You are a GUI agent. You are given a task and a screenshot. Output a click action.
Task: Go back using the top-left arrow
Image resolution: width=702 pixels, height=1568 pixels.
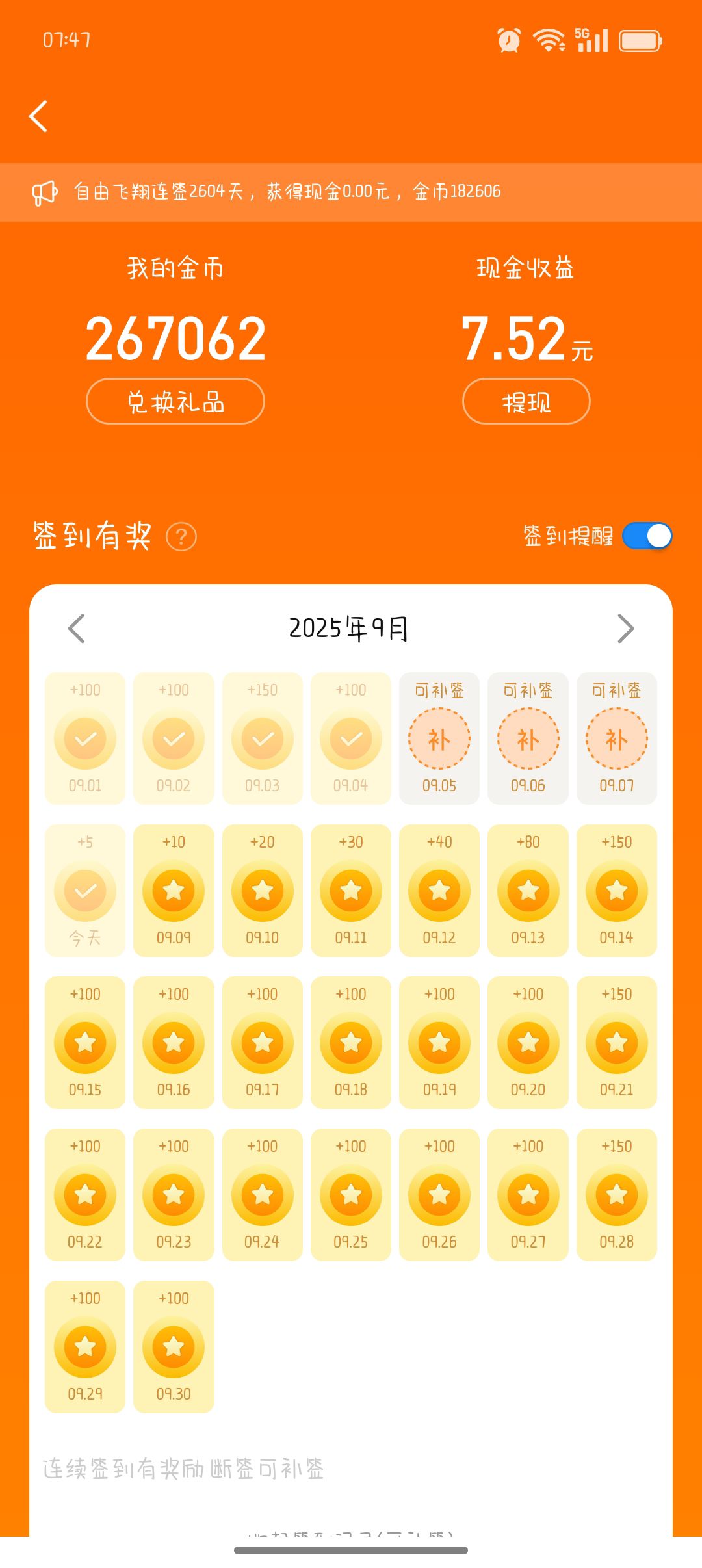point(39,116)
